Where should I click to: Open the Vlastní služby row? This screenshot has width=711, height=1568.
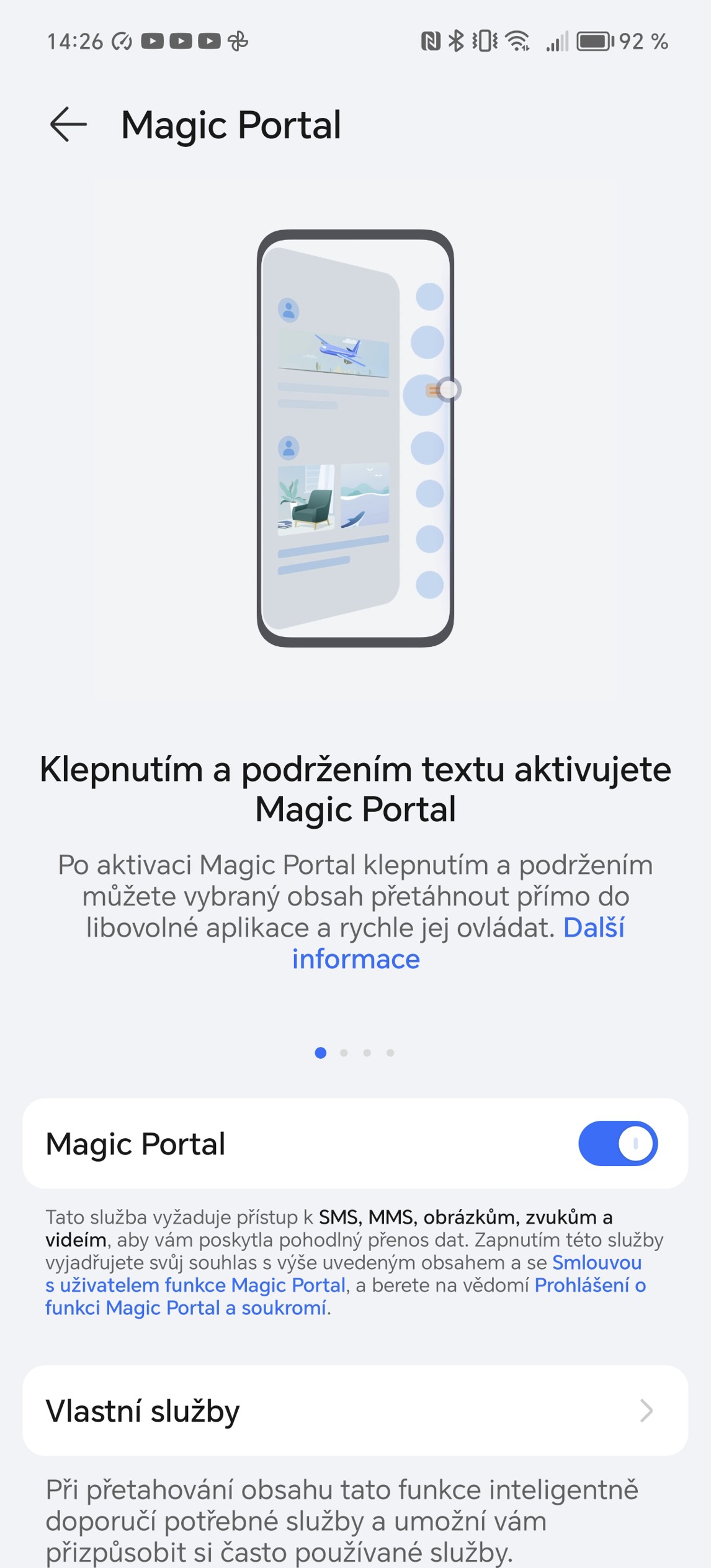click(355, 1410)
